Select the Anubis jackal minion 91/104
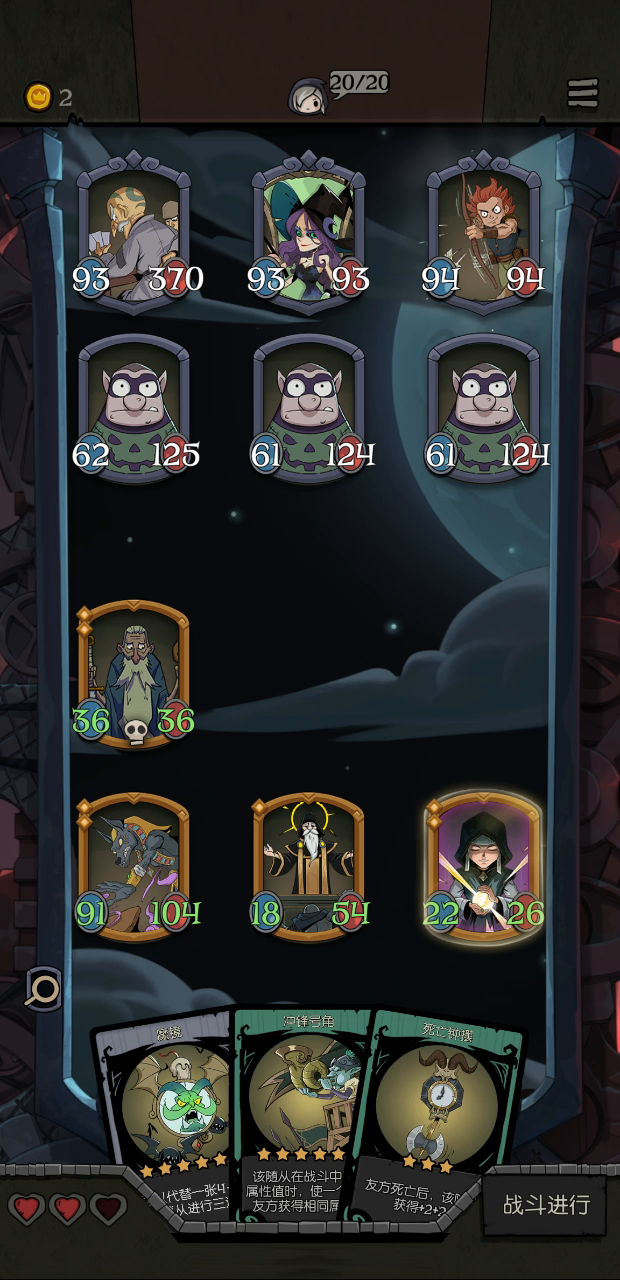Screen dimensions: 620x1280 (x=135, y=867)
